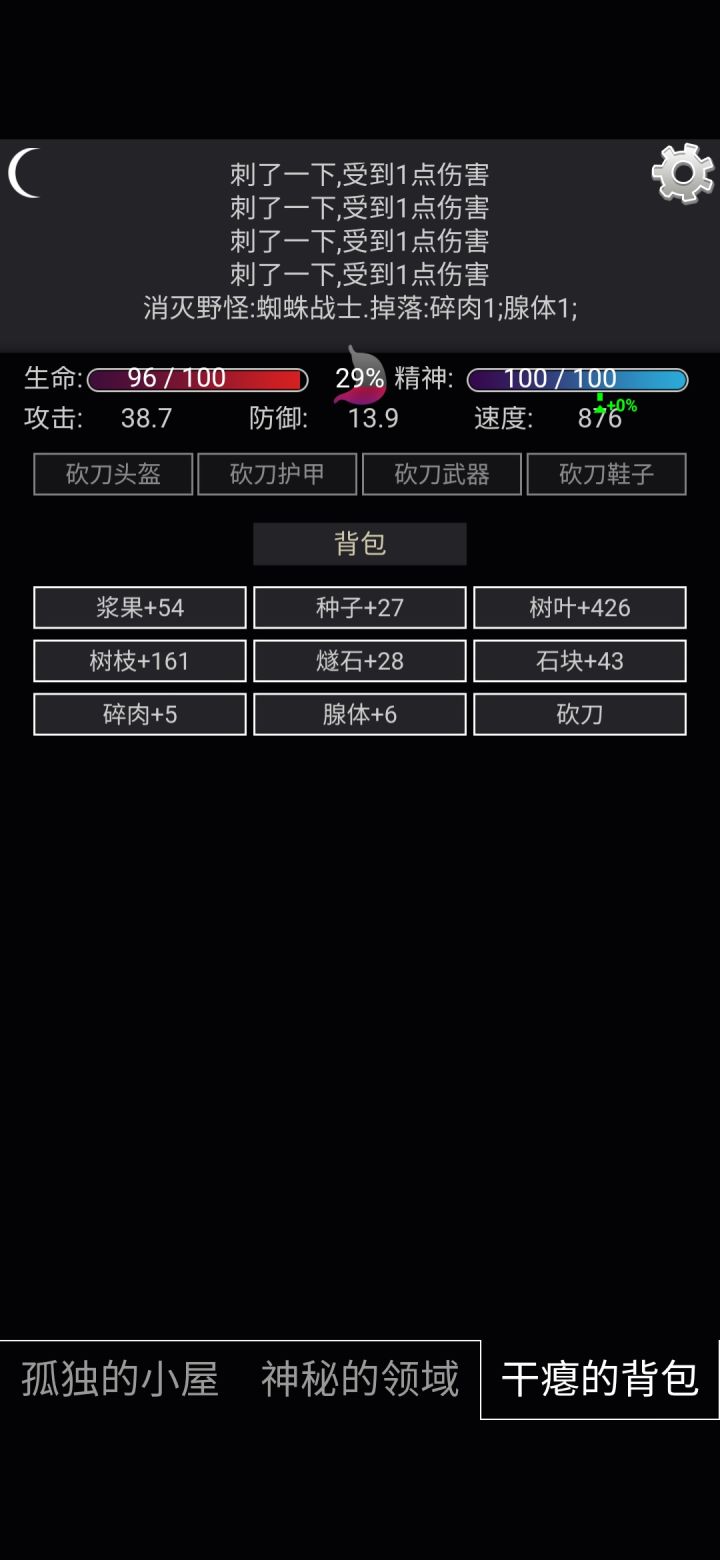Switch to the 孤独的小屋 tab
Viewport: 720px width, 1560px height.
(119, 1379)
